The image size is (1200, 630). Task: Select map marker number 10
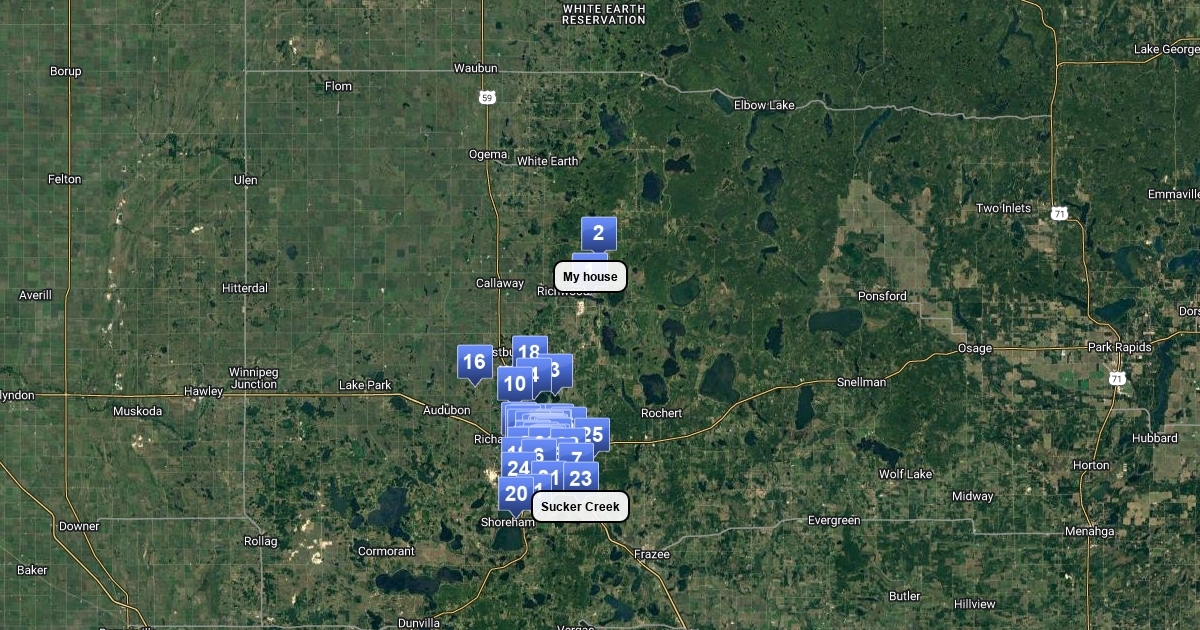(x=515, y=384)
